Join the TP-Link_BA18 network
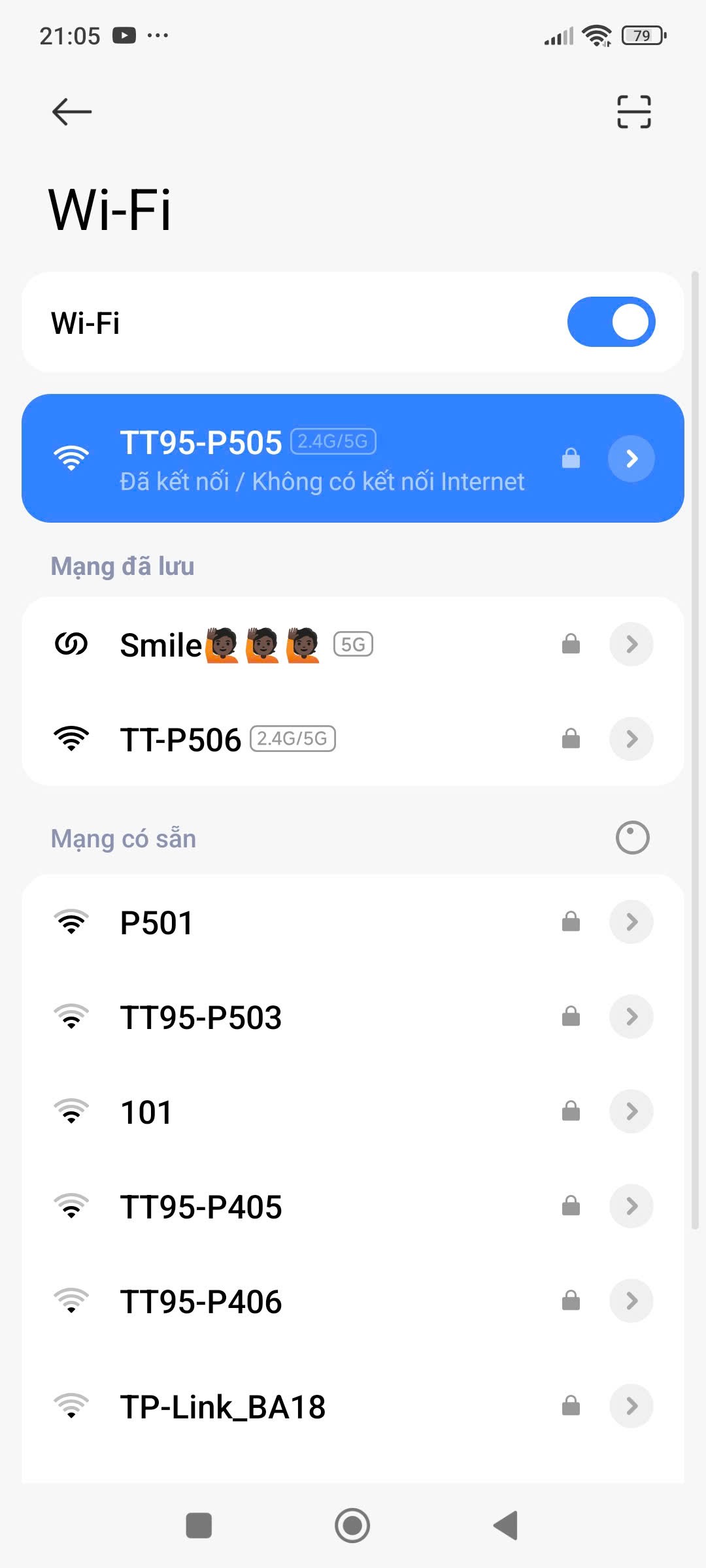 261,1406
